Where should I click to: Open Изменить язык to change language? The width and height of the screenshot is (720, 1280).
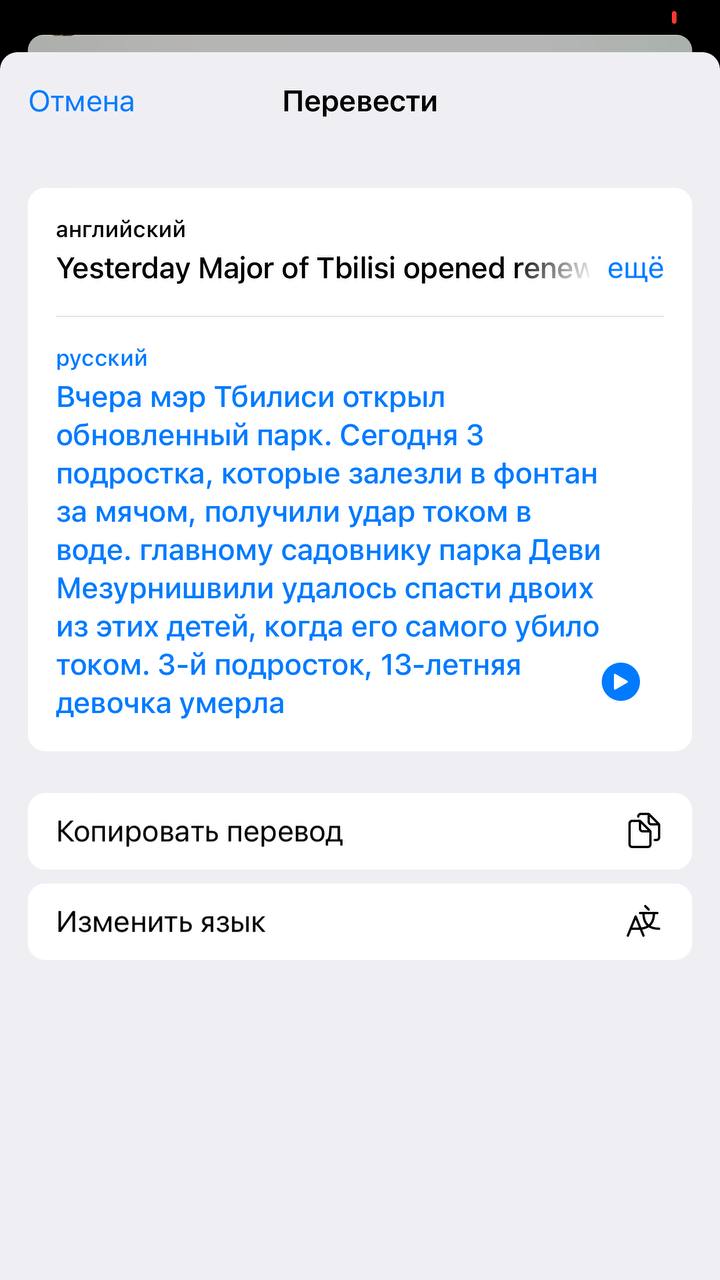click(x=360, y=921)
